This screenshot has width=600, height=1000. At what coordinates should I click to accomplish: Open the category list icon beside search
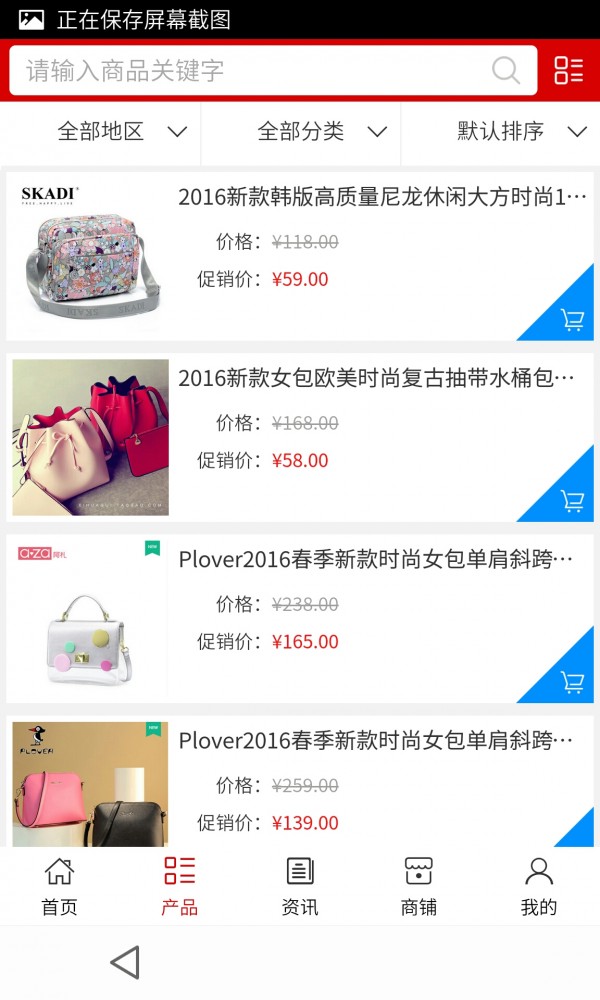click(x=568, y=70)
